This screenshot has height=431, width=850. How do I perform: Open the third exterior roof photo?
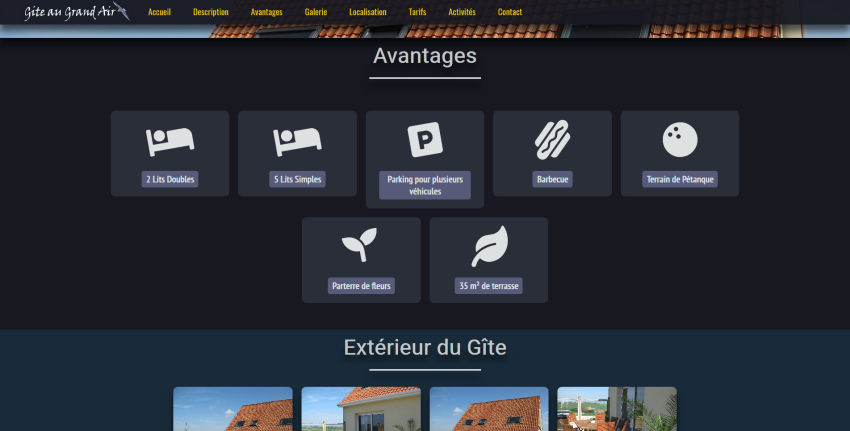coord(489,409)
